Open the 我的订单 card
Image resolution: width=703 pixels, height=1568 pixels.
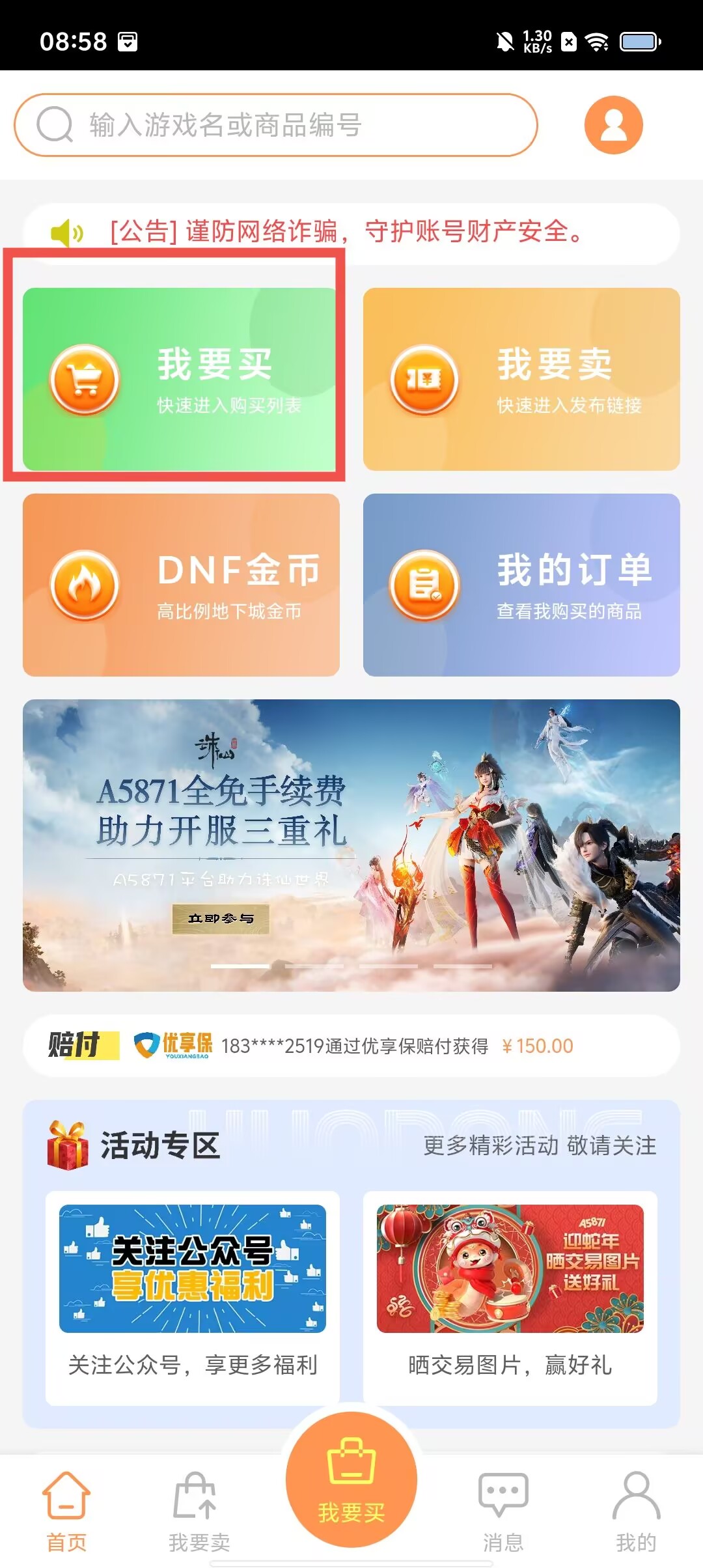coord(521,585)
